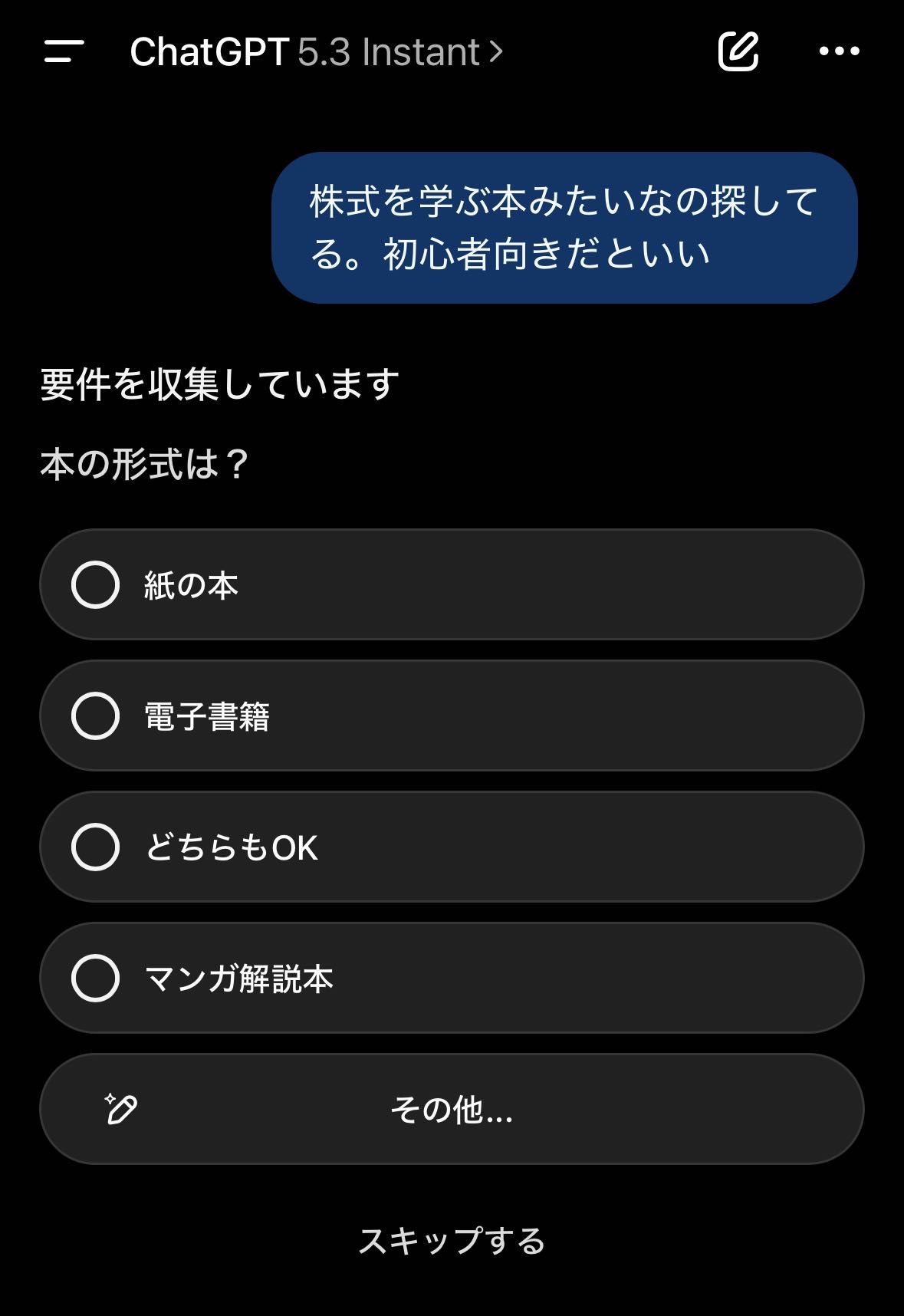The height and width of the screenshot is (1316, 904).
Task: Select マンガ解説本 as the format
Action: pyautogui.click(x=451, y=978)
